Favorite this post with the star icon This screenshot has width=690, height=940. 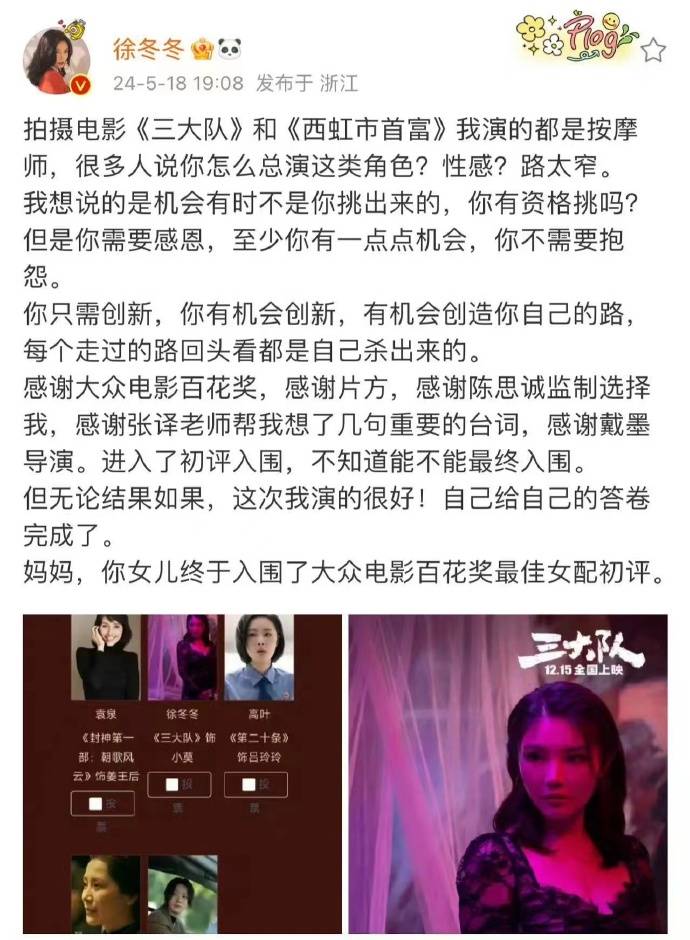[x=653, y=50]
